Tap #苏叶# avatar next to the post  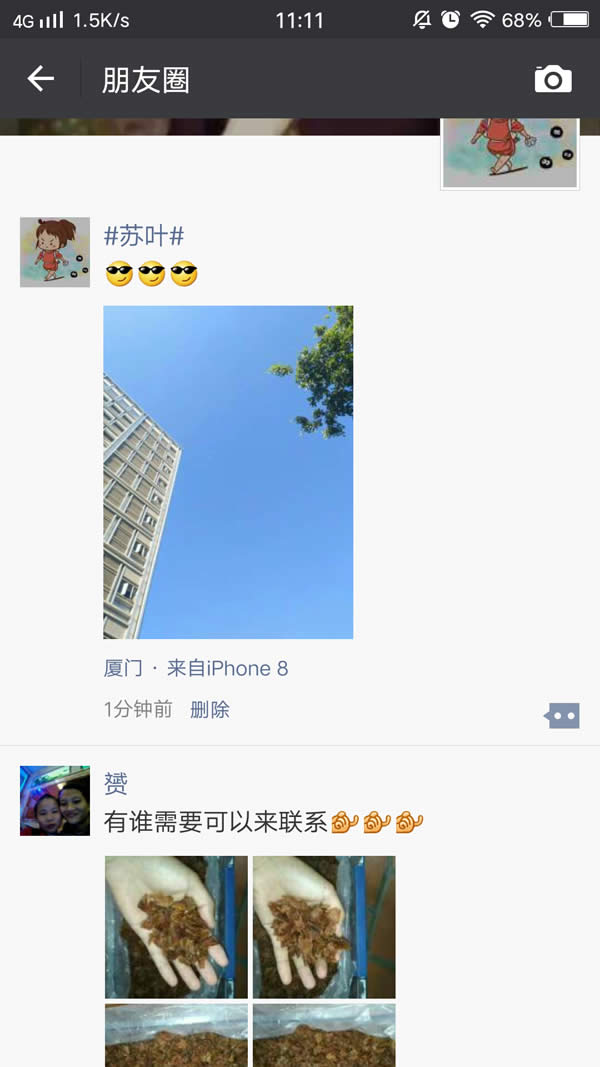55,252
